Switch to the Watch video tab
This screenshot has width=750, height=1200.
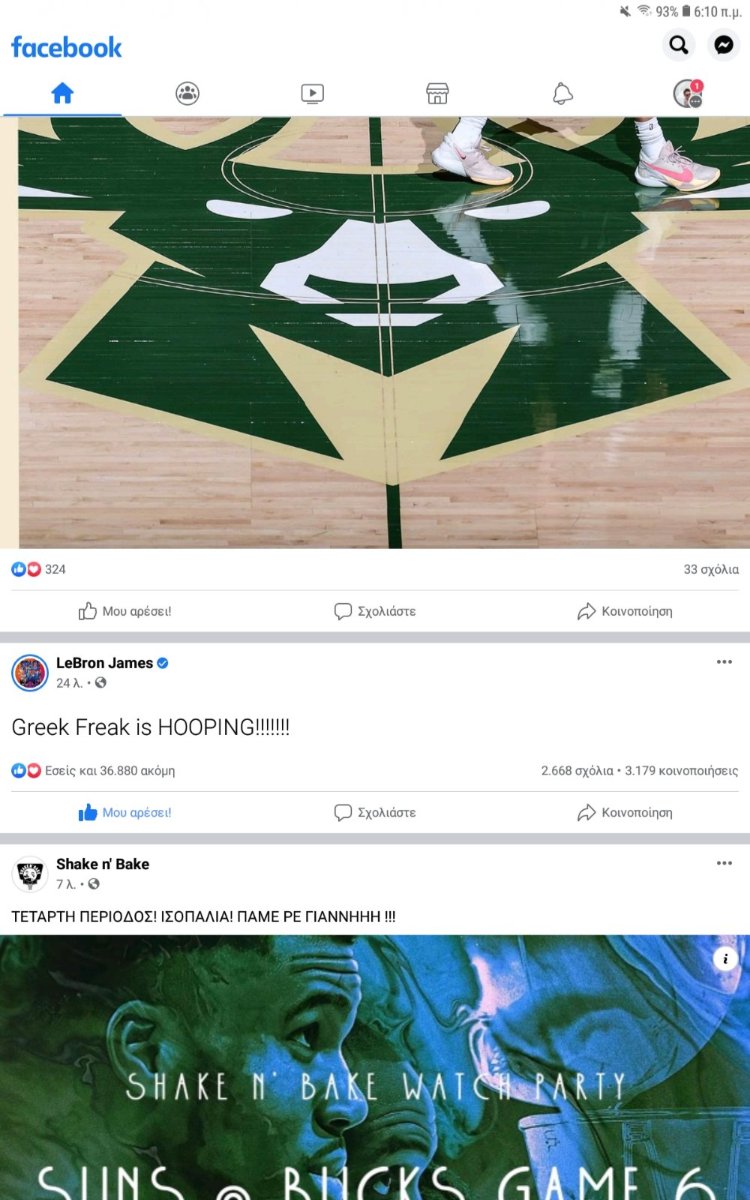312,93
